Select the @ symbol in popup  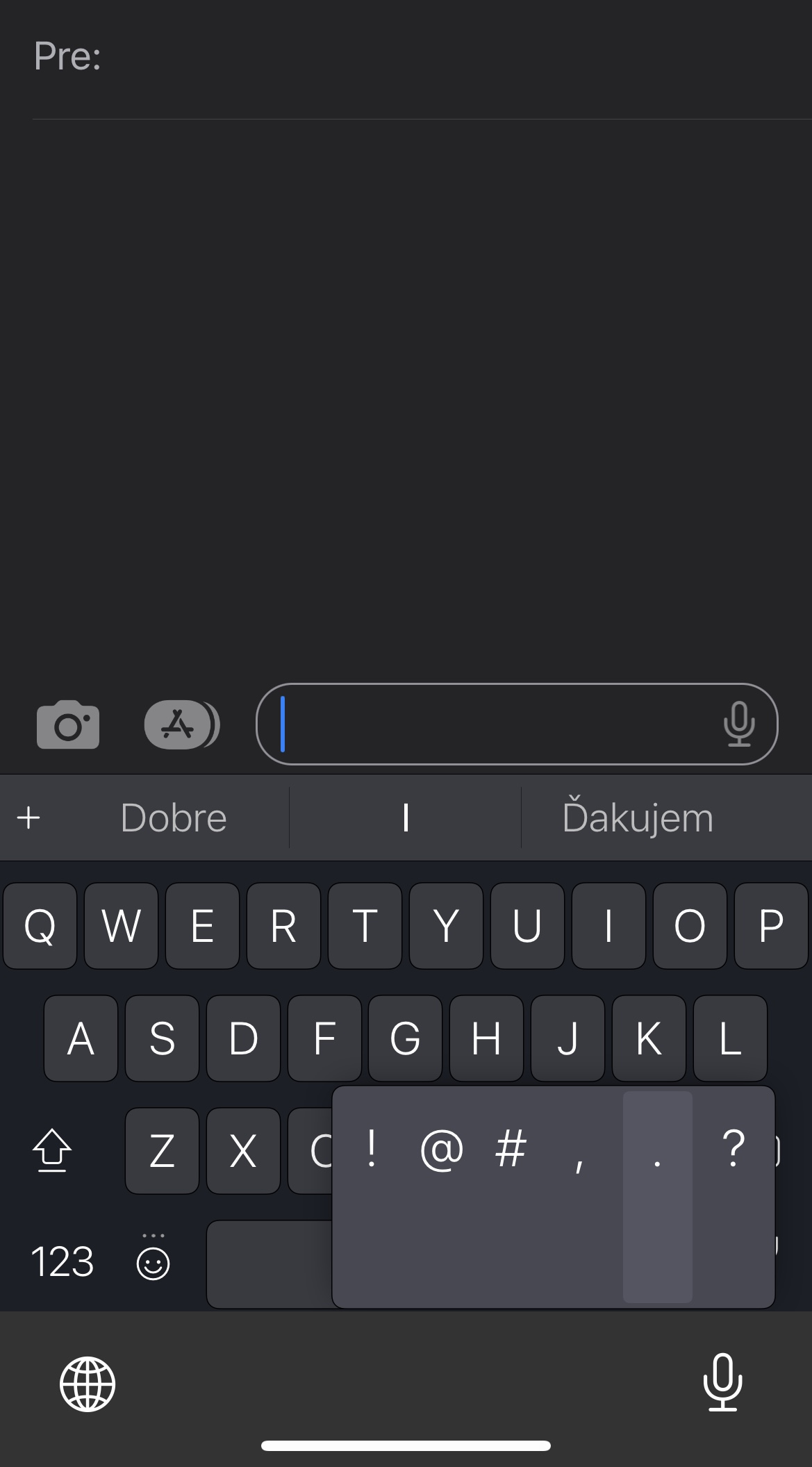click(442, 1150)
